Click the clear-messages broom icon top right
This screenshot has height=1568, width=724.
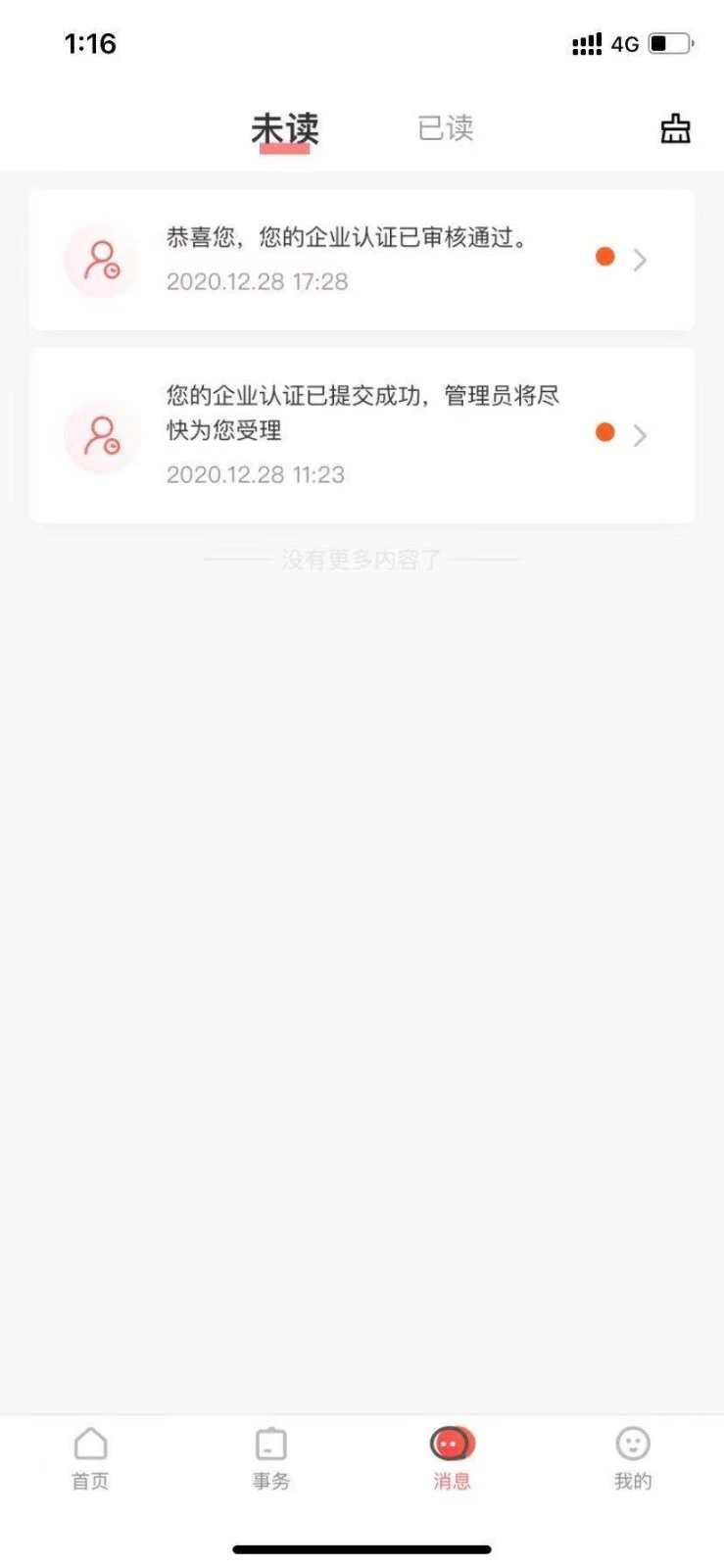[674, 127]
